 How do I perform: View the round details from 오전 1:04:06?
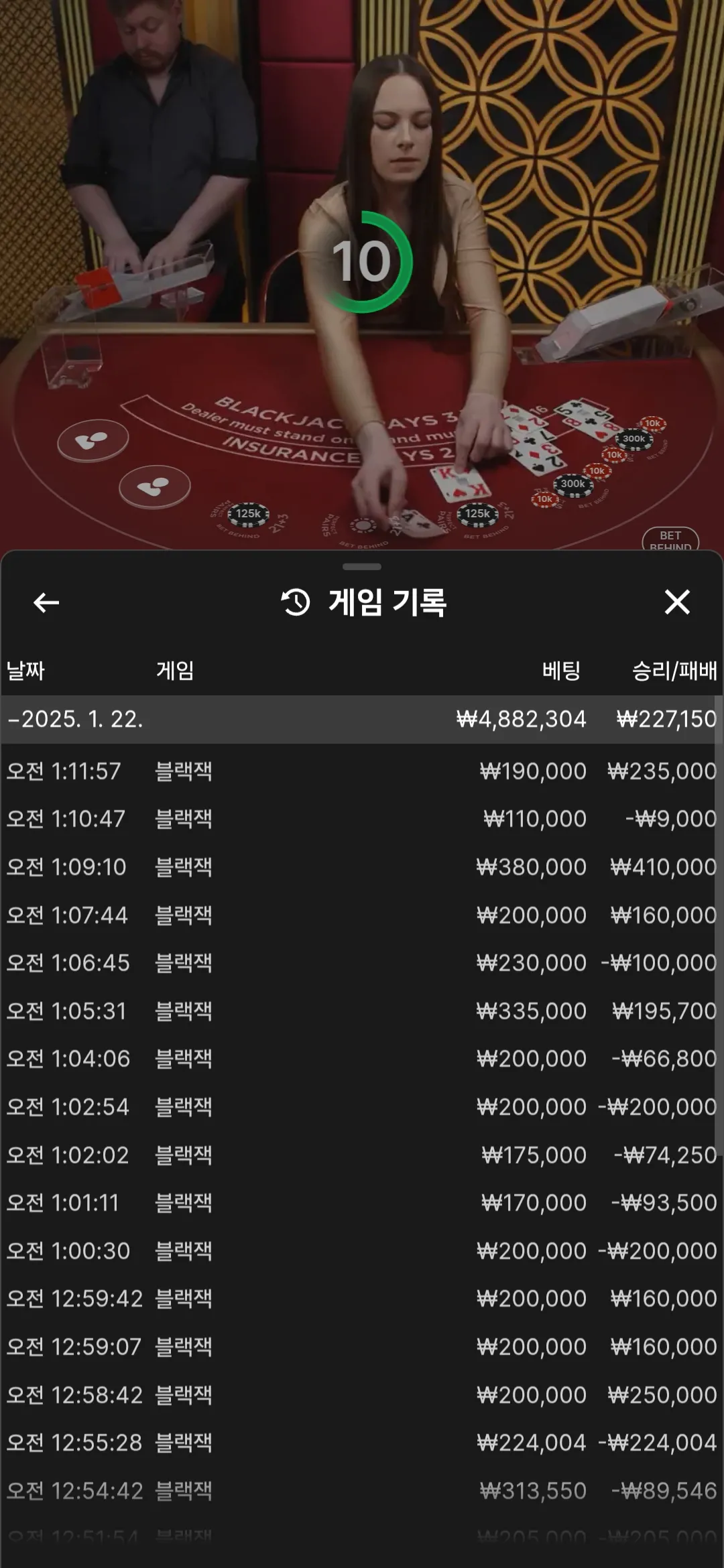(362, 1059)
